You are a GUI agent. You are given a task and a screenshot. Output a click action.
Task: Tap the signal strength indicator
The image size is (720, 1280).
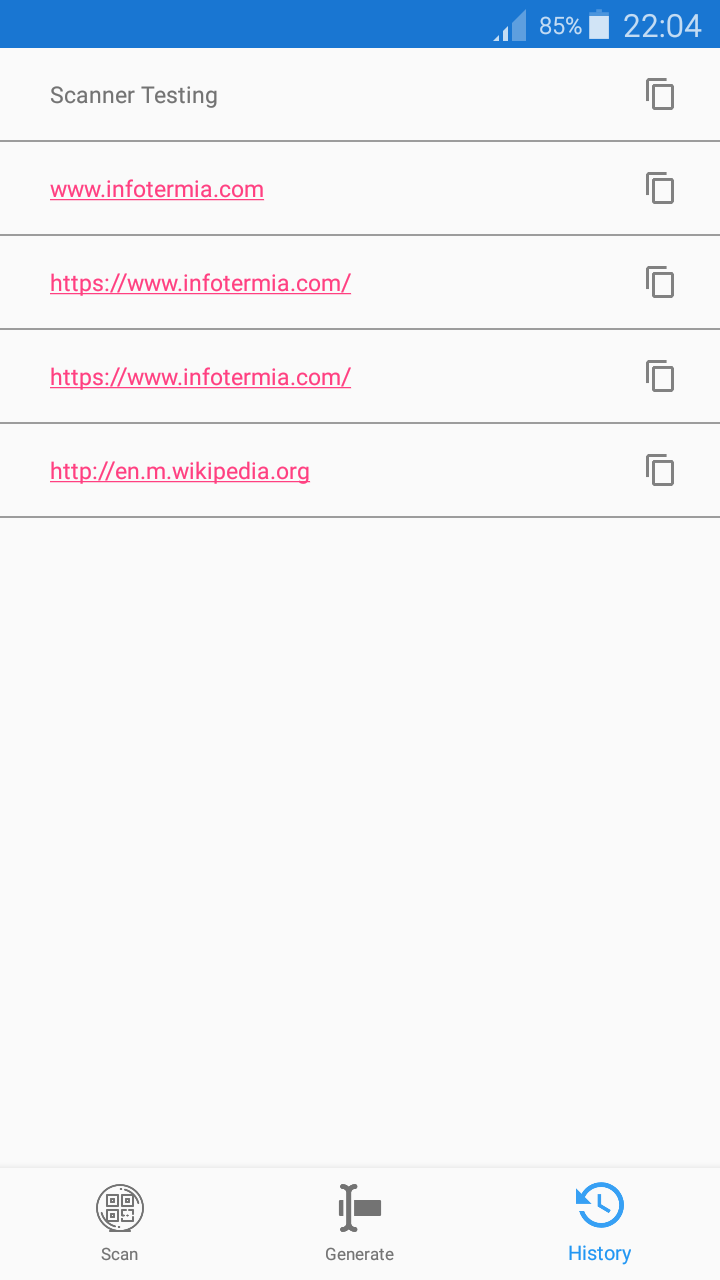click(x=508, y=25)
